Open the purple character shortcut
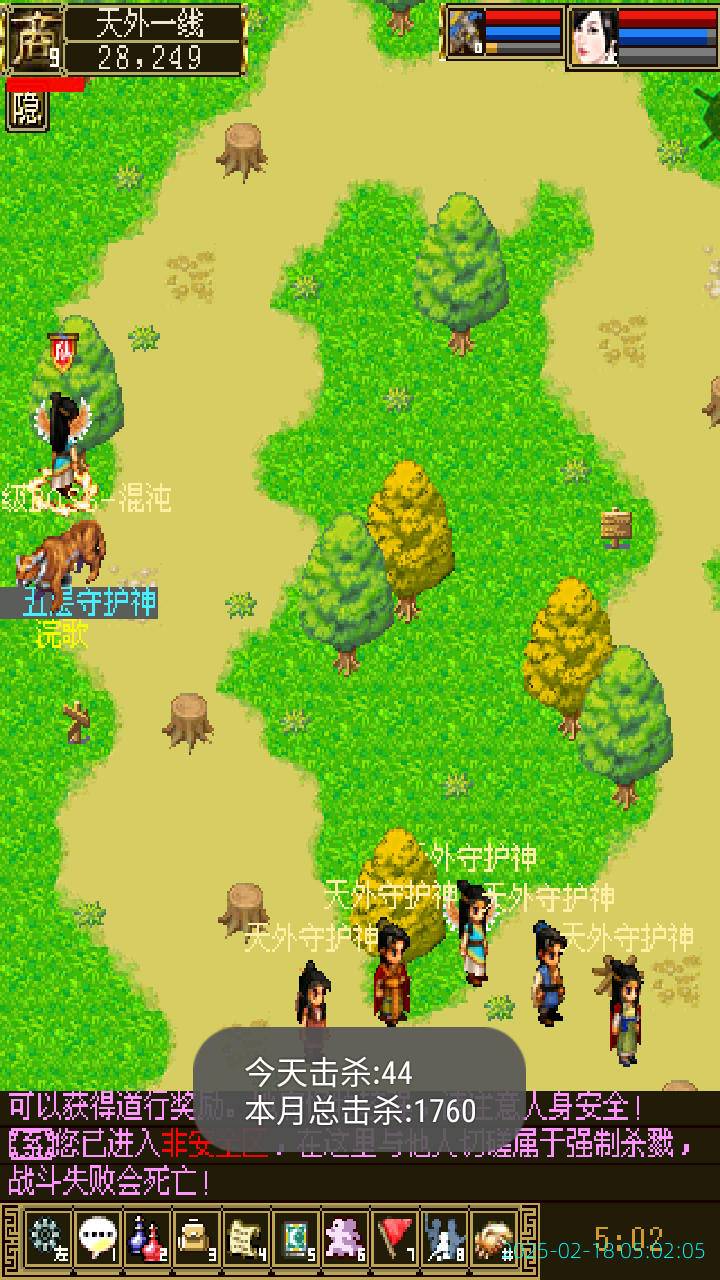This screenshot has width=720, height=1280. point(346,1236)
